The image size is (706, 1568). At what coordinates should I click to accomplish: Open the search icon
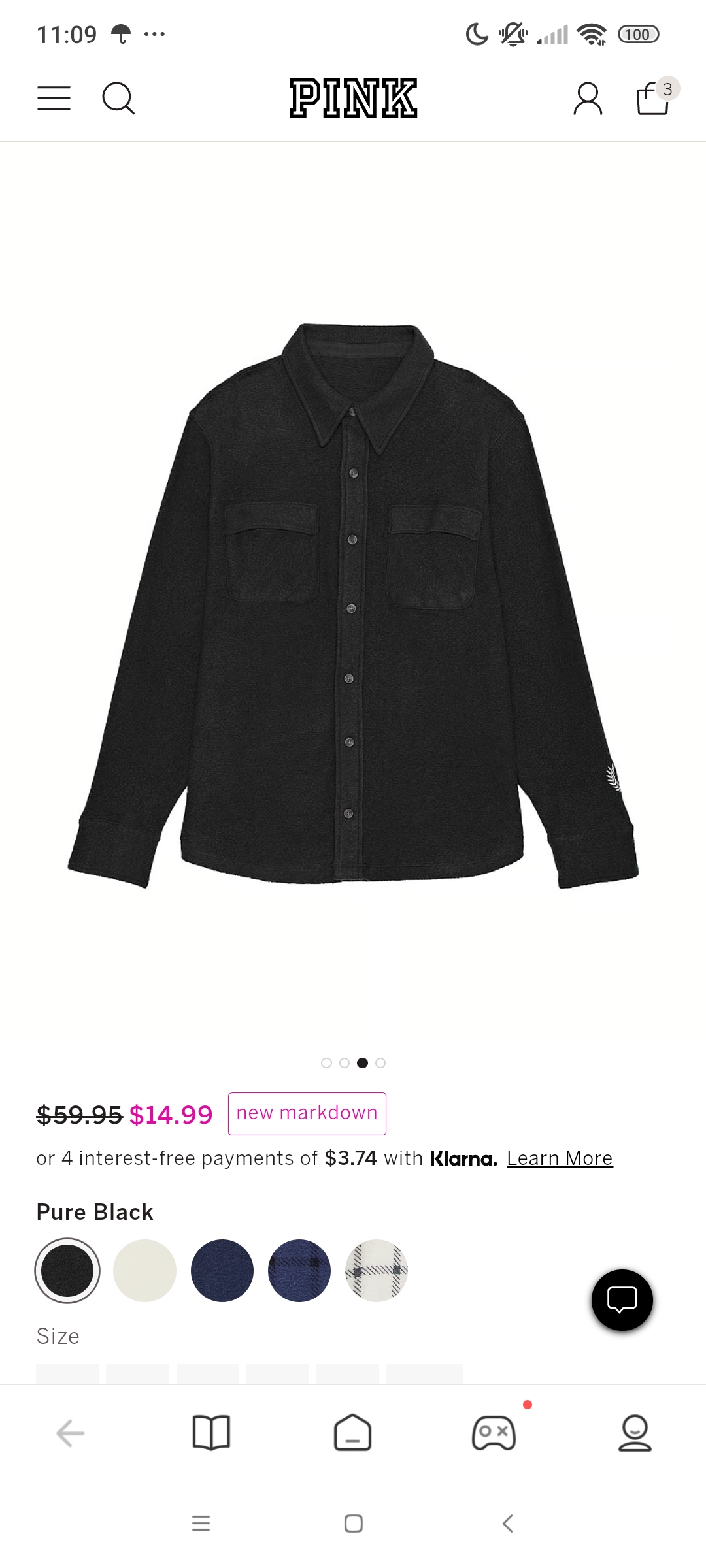click(x=118, y=98)
